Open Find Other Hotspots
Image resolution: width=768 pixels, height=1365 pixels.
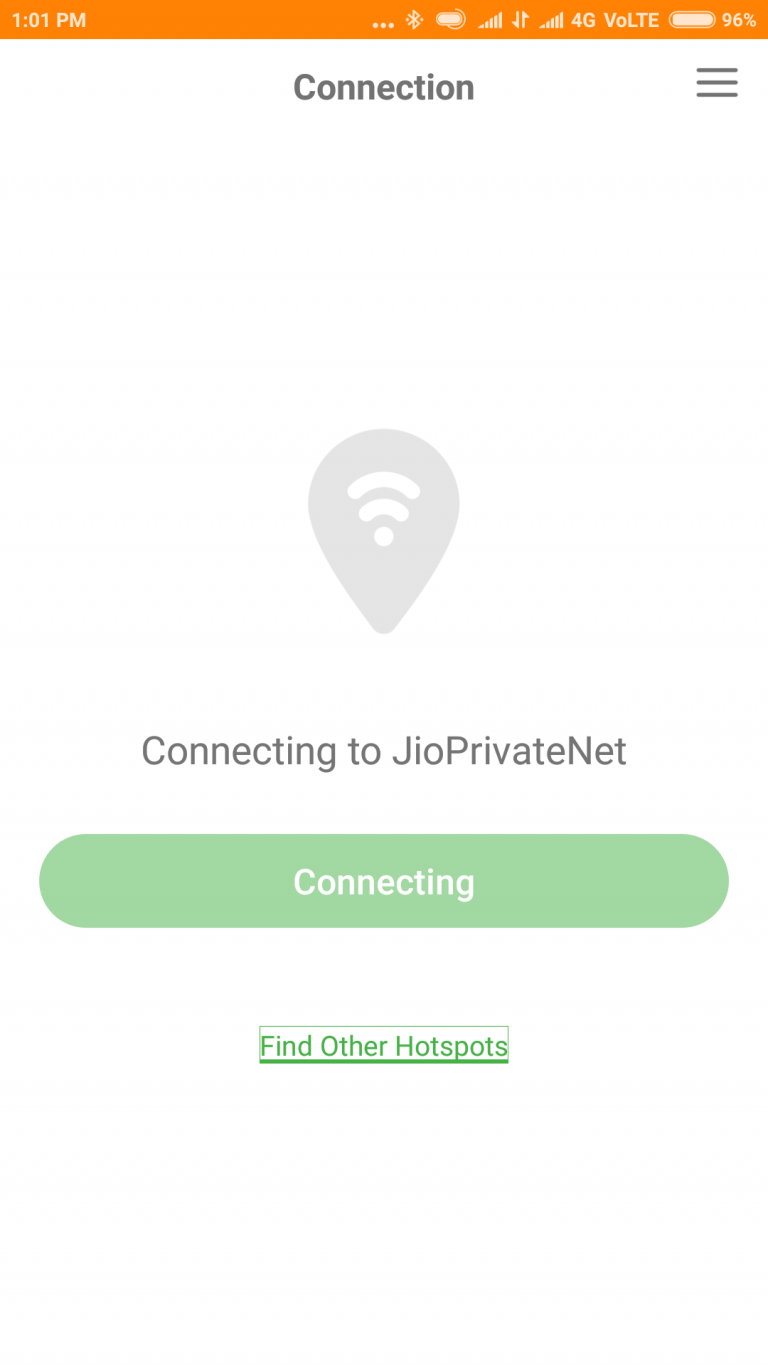[384, 1045]
